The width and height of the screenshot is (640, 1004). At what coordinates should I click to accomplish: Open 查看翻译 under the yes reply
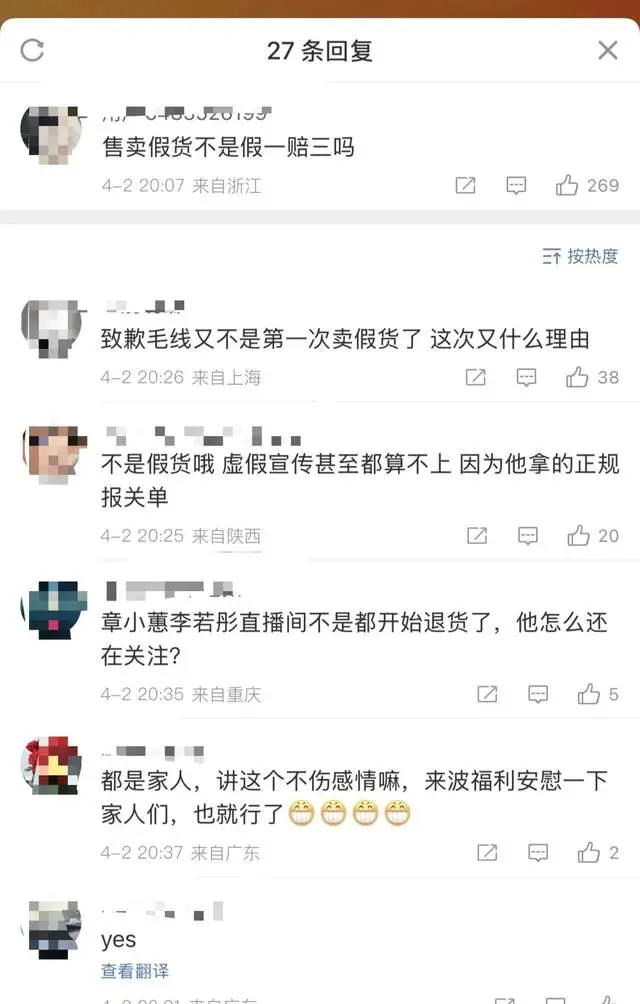135,971
